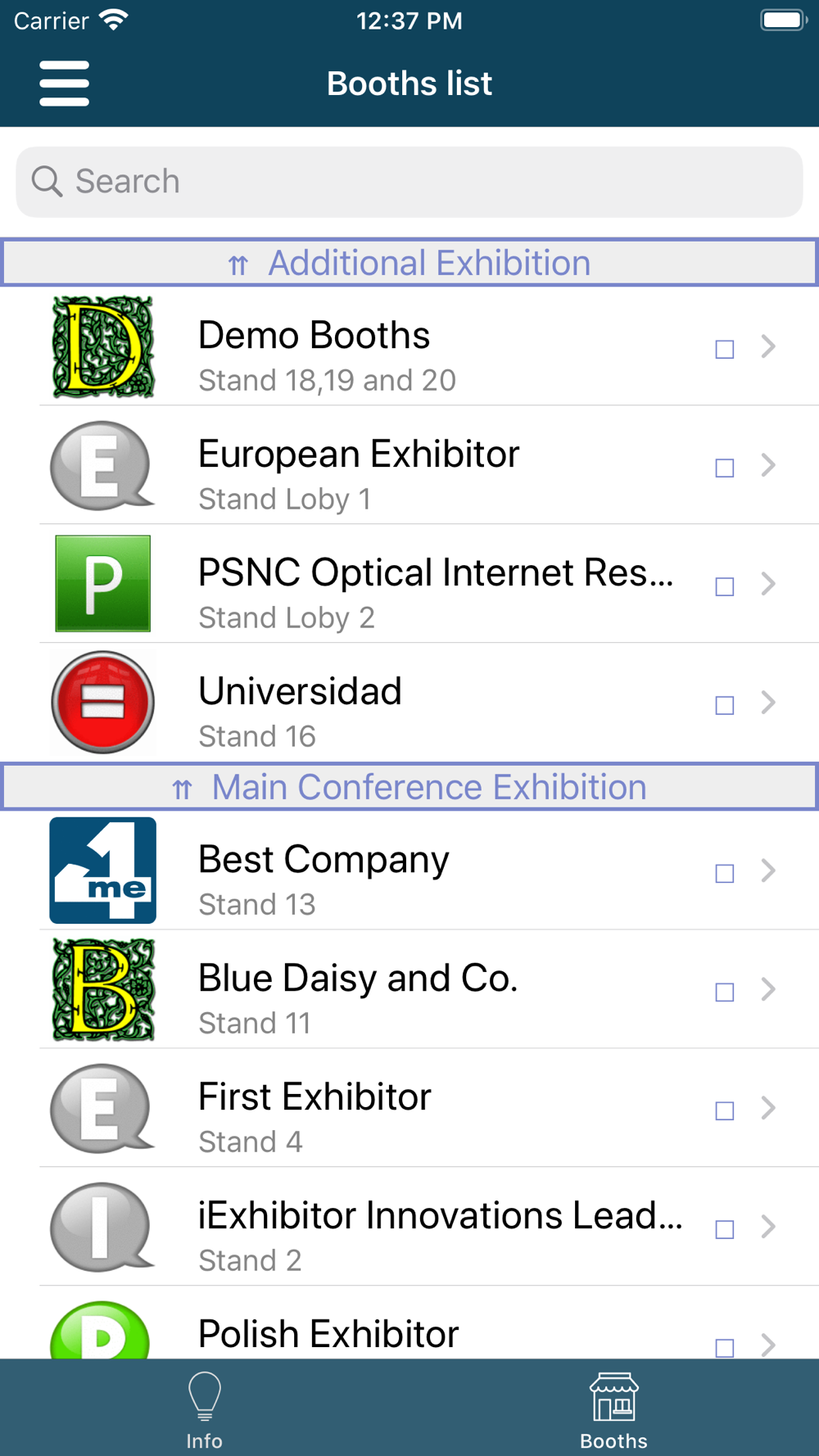
Task: Select the Blue Daisy and Co. checkbox
Action: [x=725, y=992]
